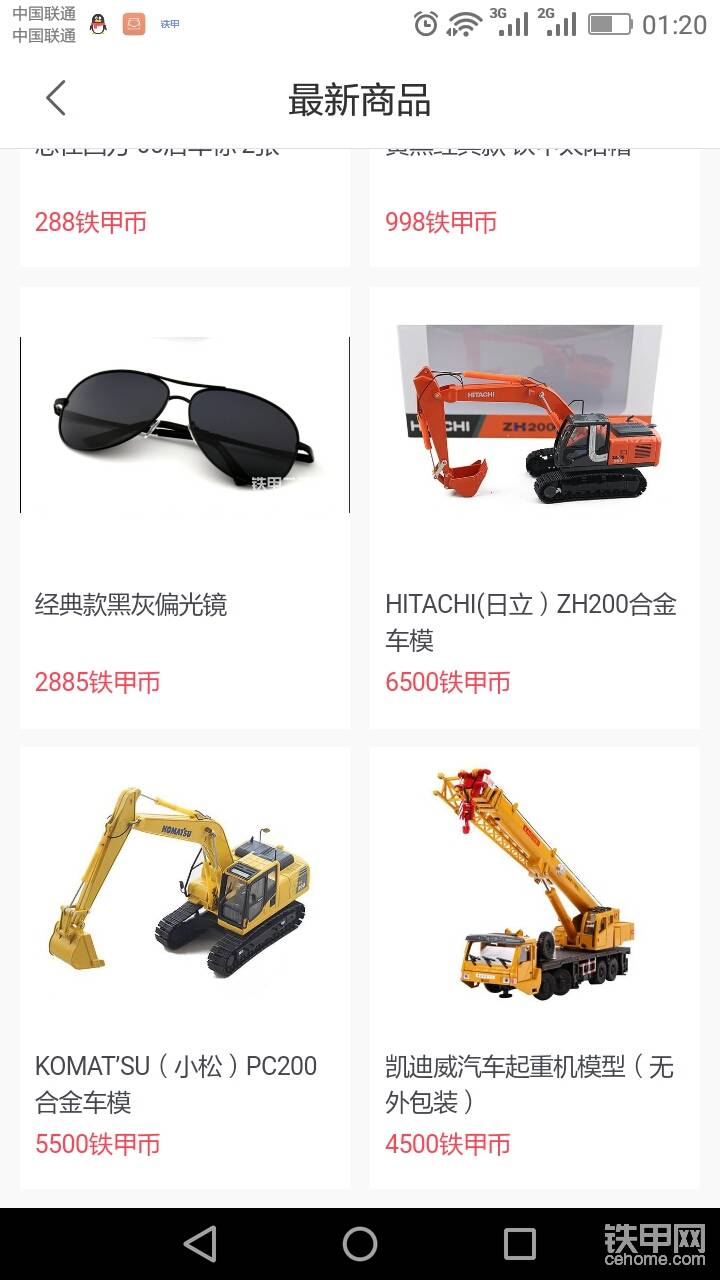
Task: Open 经典款黑灰偏光镜 sunglasses product
Action: [x=185, y=507]
